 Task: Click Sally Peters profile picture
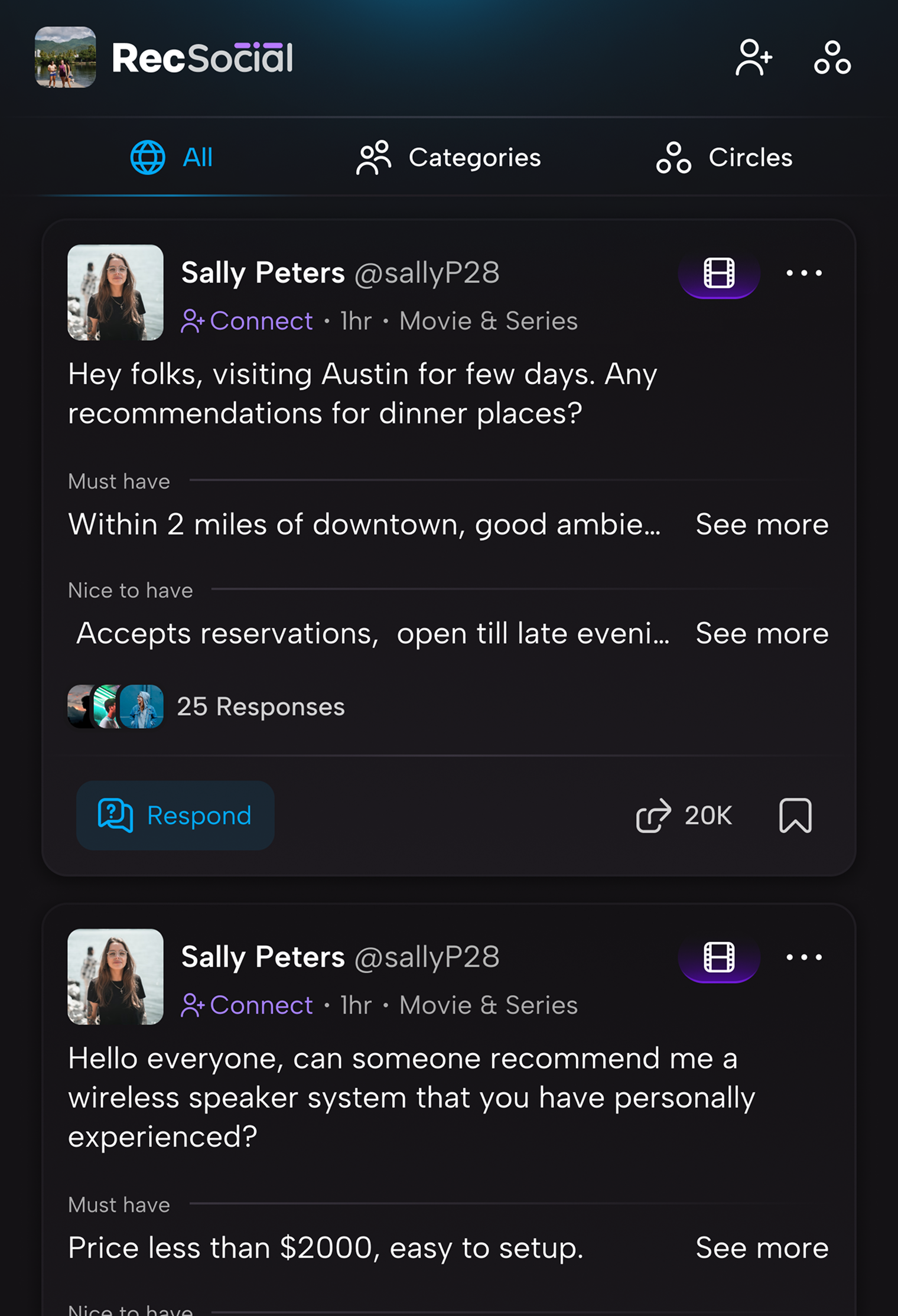coord(115,292)
